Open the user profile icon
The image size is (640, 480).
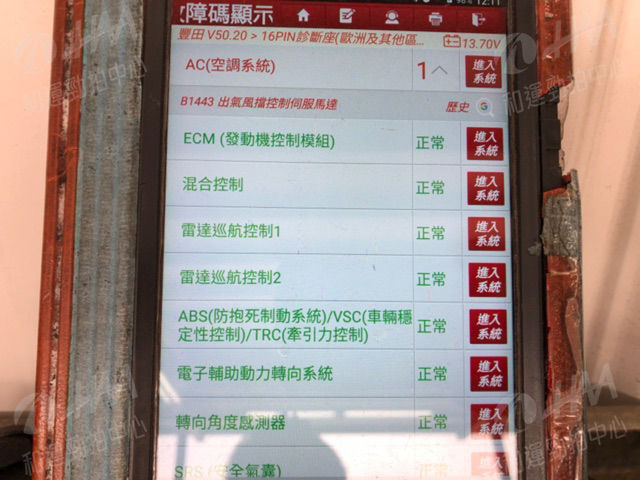point(391,16)
